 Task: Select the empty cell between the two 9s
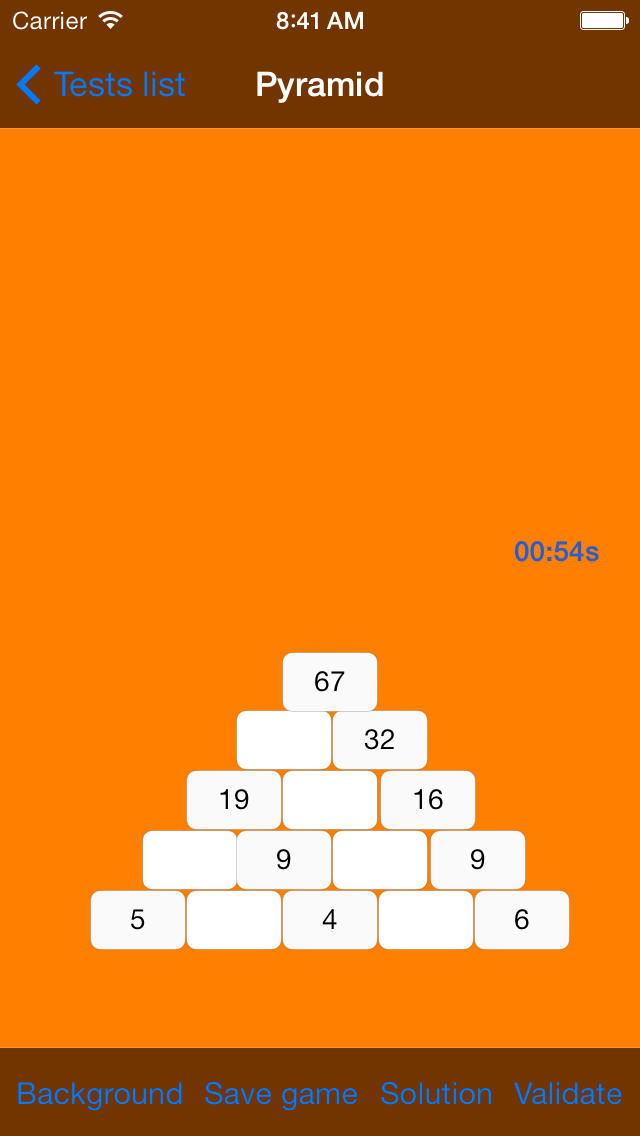coord(380,860)
